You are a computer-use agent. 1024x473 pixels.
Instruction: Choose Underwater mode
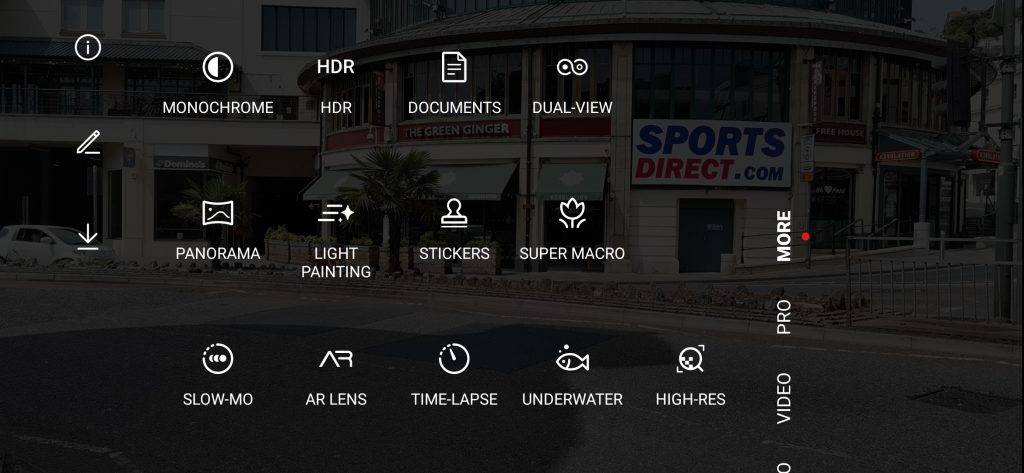[x=572, y=374]
